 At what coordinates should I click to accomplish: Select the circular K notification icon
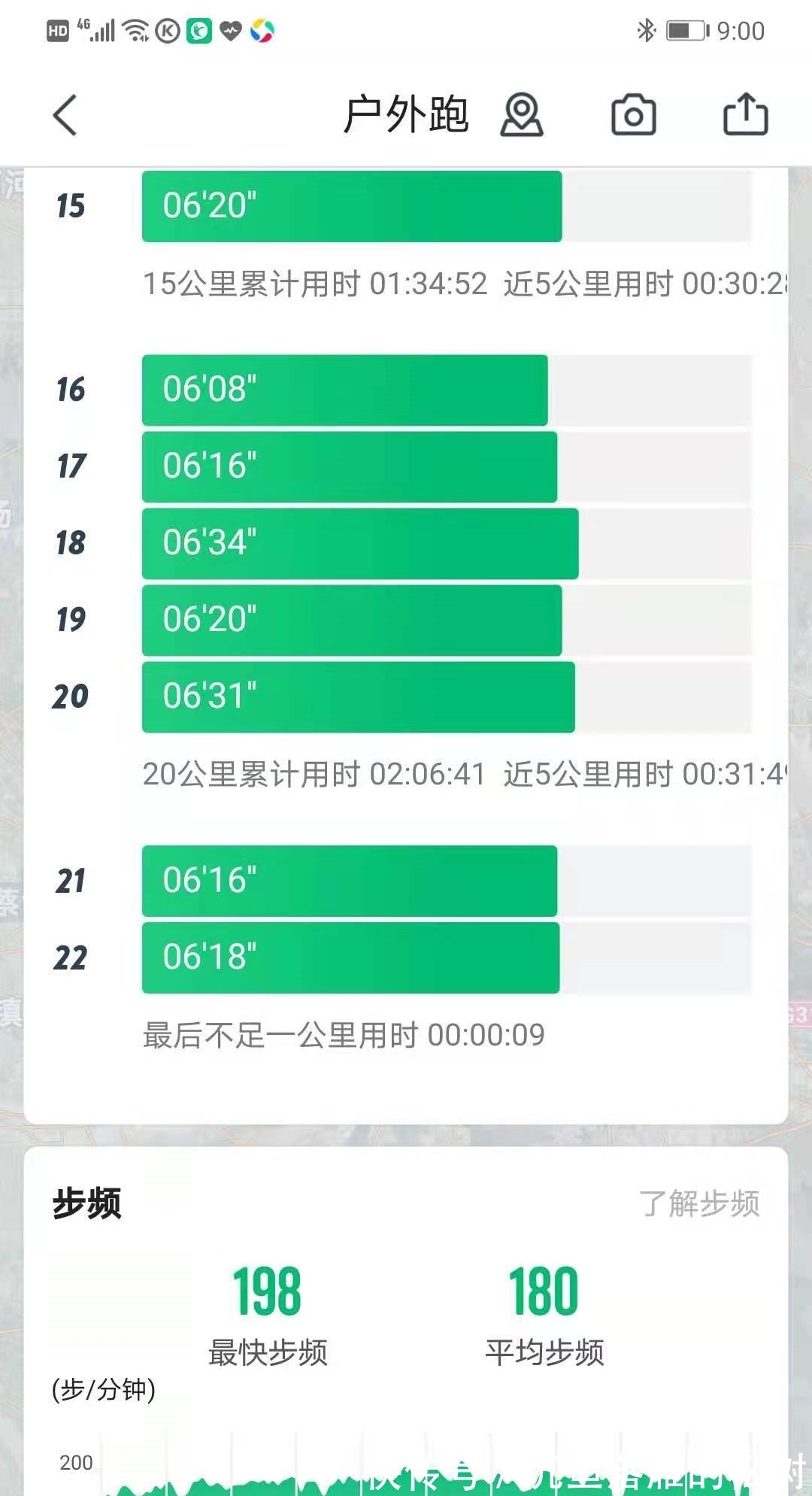pos(167,31)
